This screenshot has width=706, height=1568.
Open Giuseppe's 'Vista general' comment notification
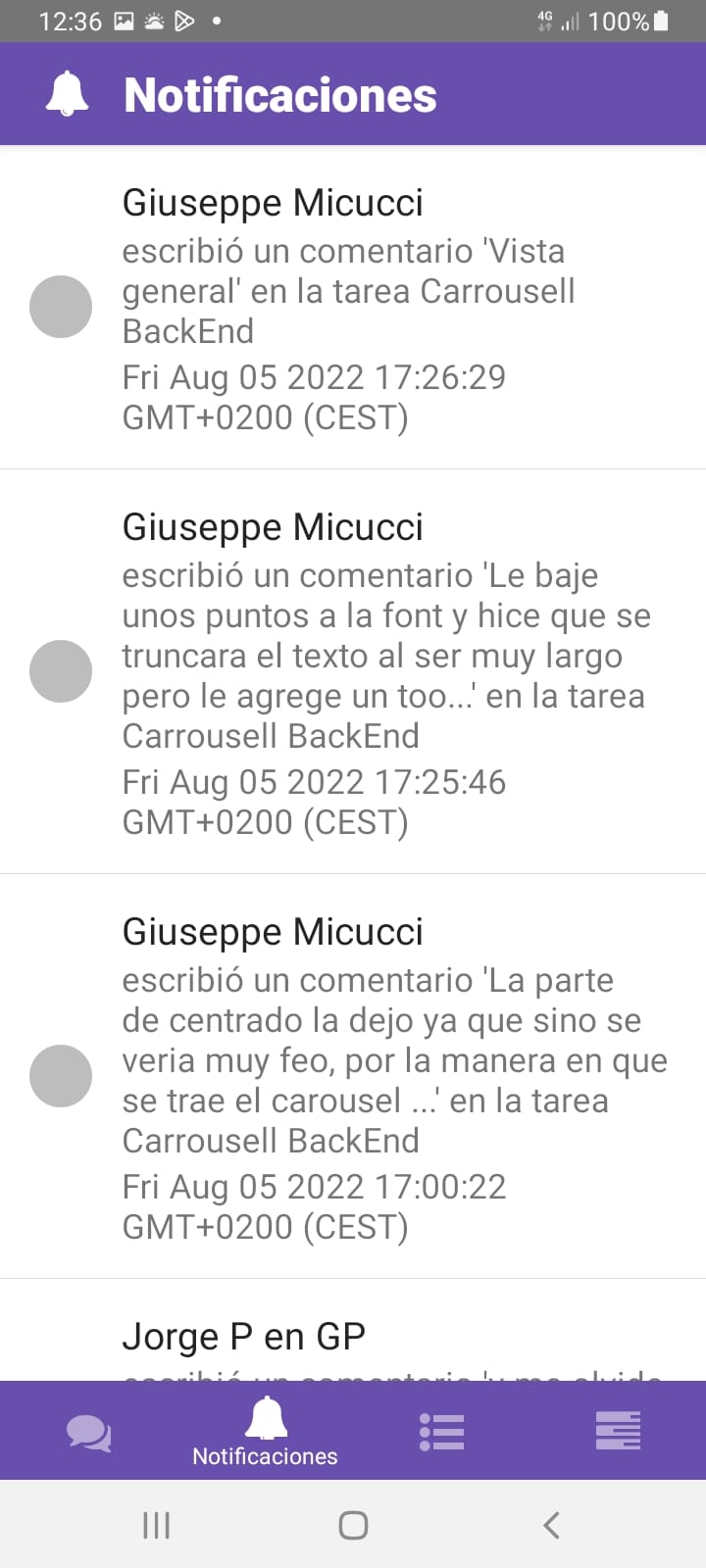click(x=353, y=308)
